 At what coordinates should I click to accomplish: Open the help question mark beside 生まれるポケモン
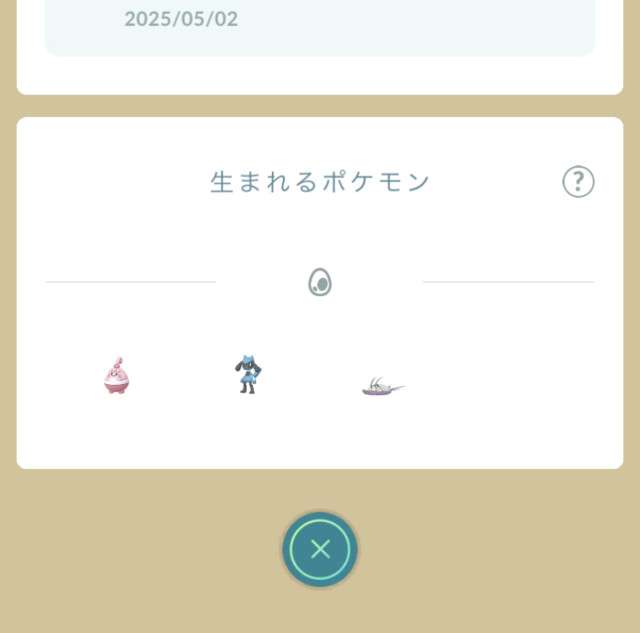pyautogui.click(x=578, y=181)
